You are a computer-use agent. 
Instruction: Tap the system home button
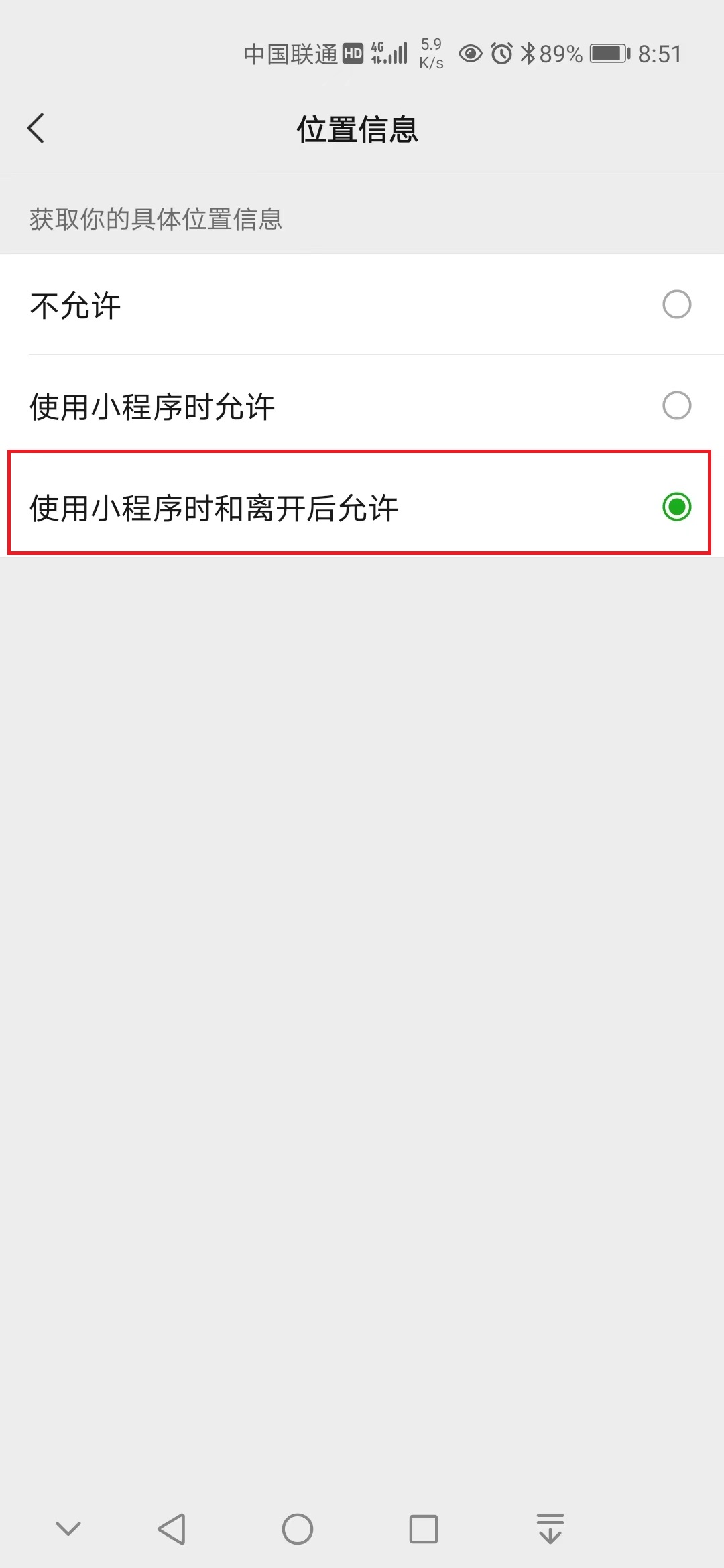click(297, 1529)
